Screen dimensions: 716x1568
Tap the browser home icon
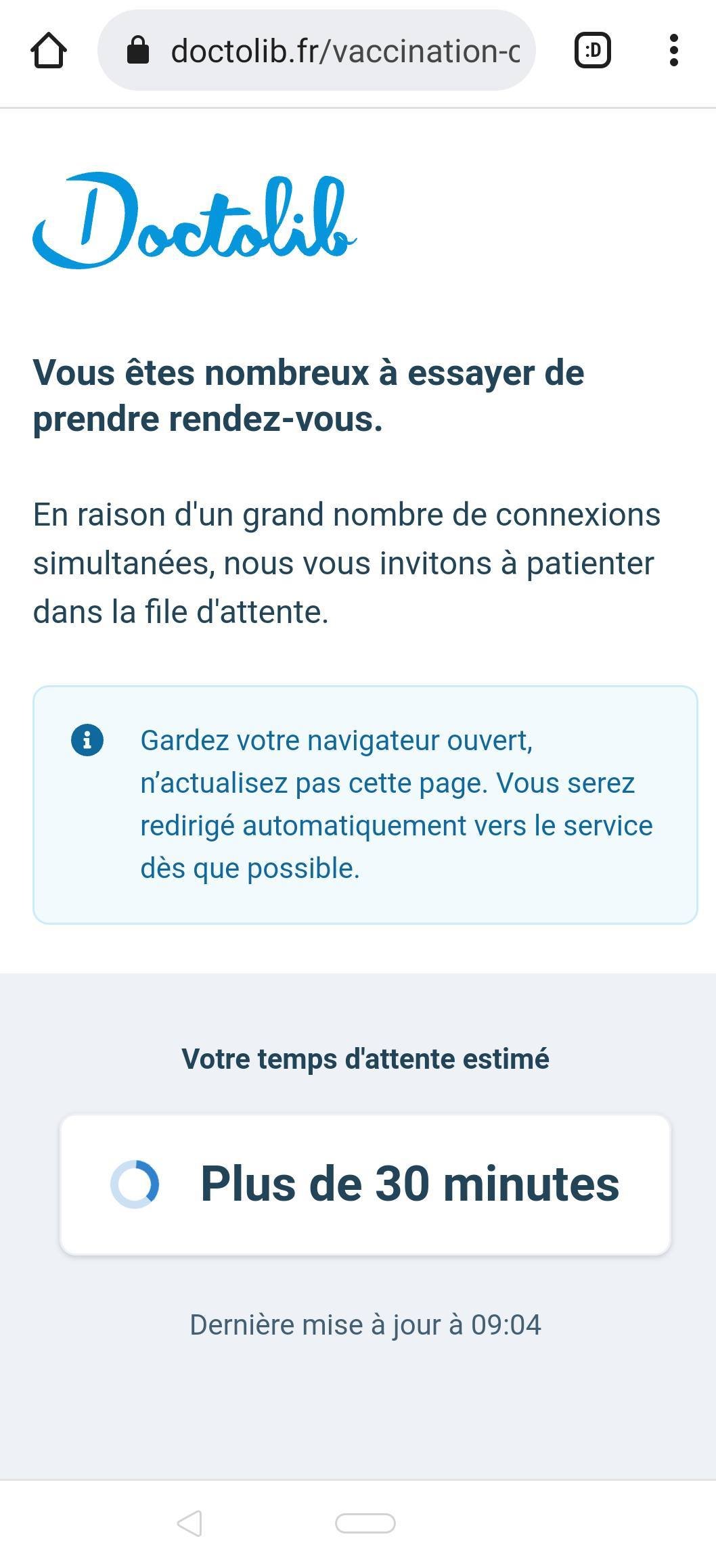tap(49, 51)
